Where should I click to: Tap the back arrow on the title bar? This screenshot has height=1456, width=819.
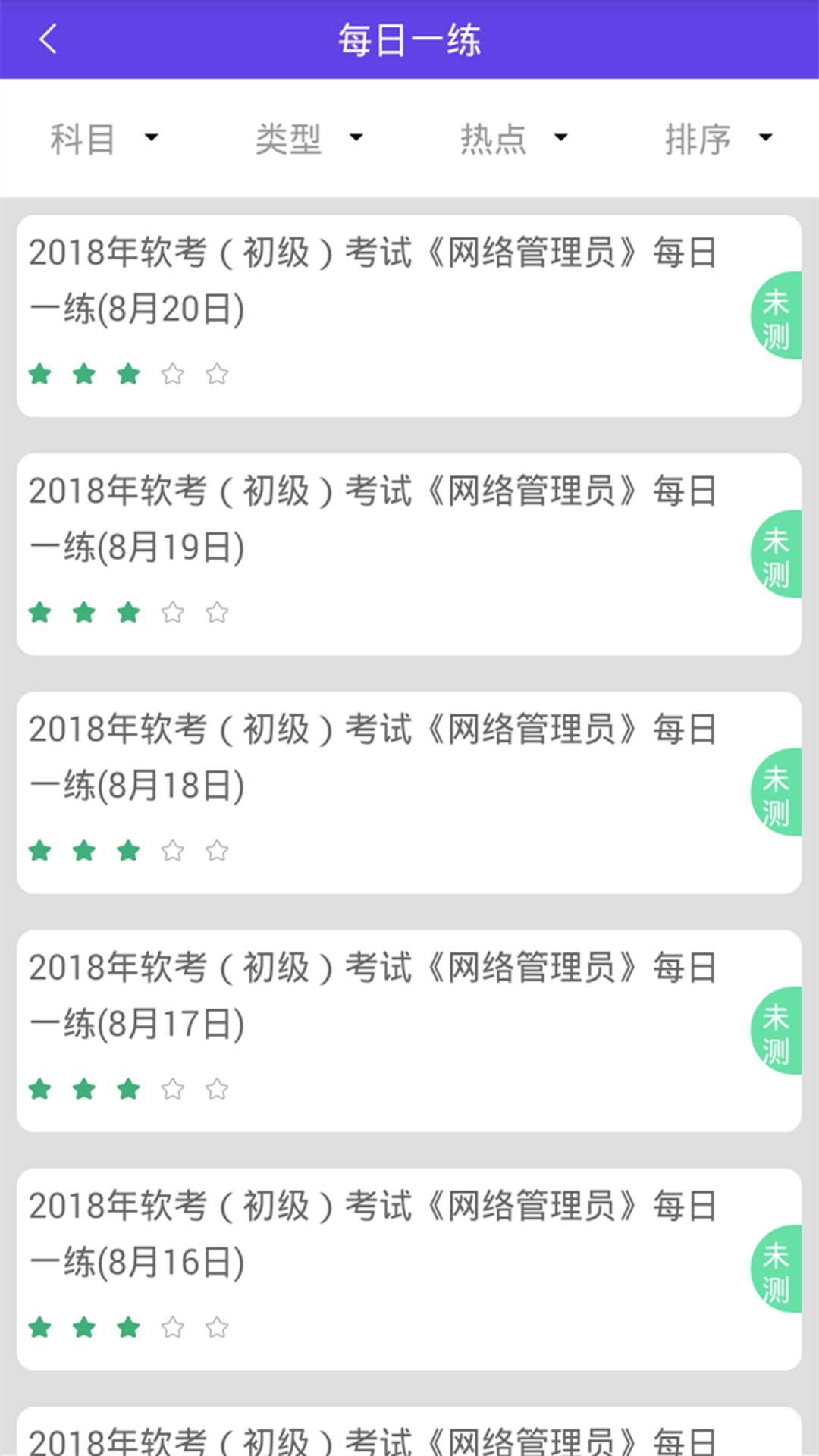pos(49,39)
